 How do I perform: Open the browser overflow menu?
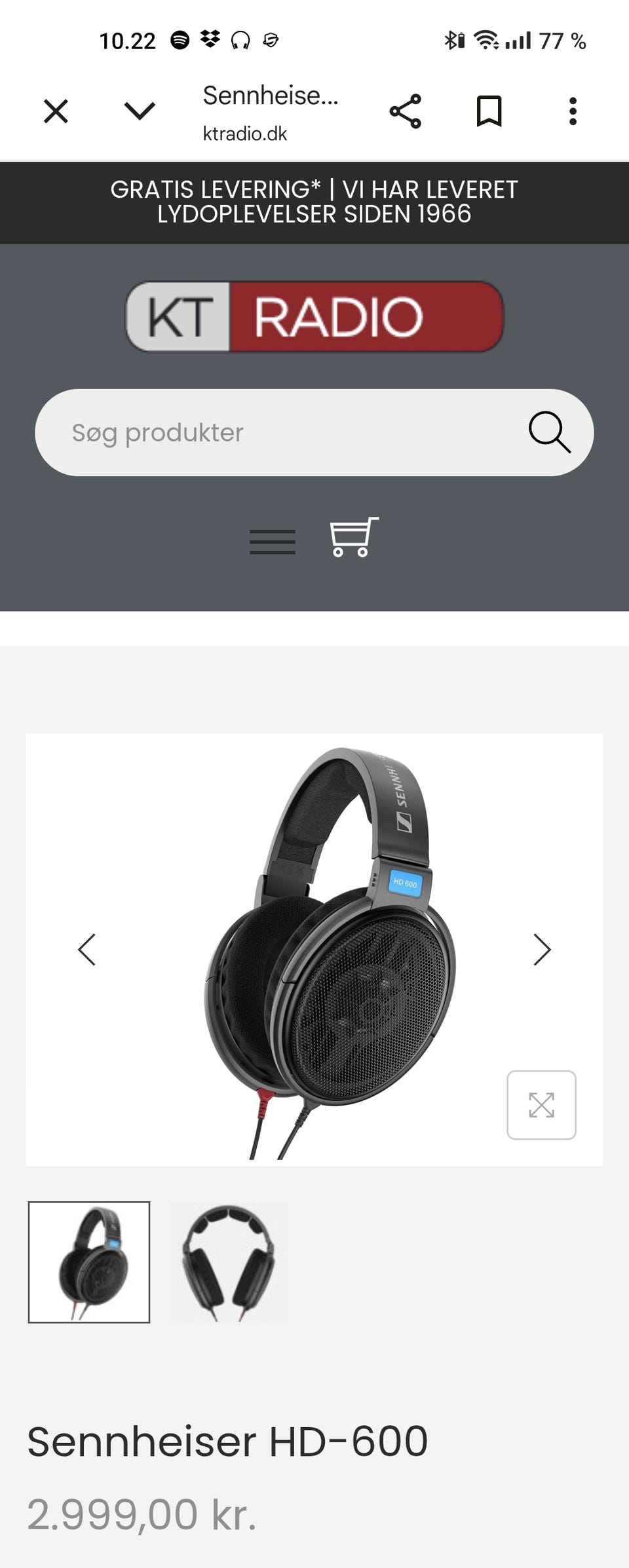point(573,111)
